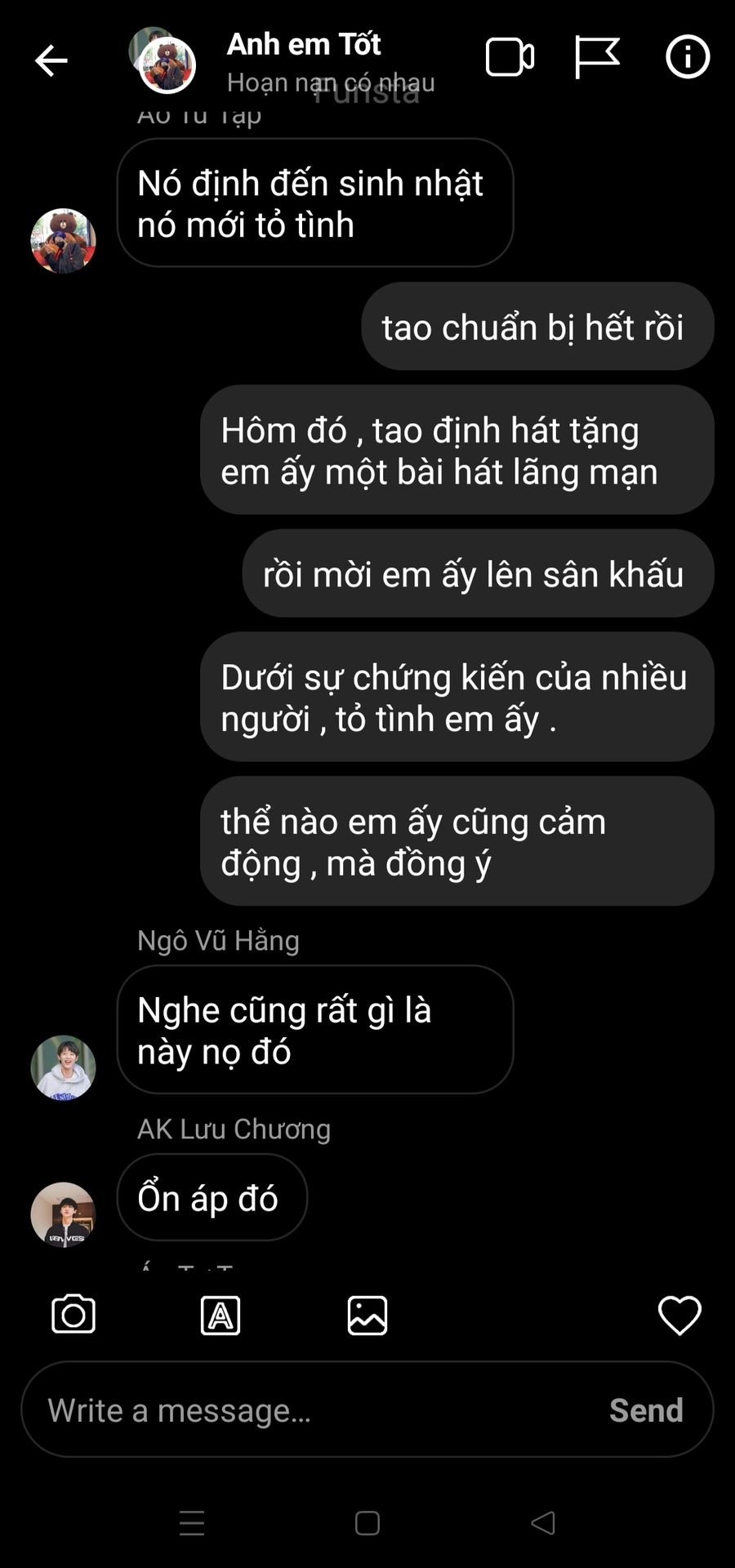Open the group info details

(x=688, y=57)
